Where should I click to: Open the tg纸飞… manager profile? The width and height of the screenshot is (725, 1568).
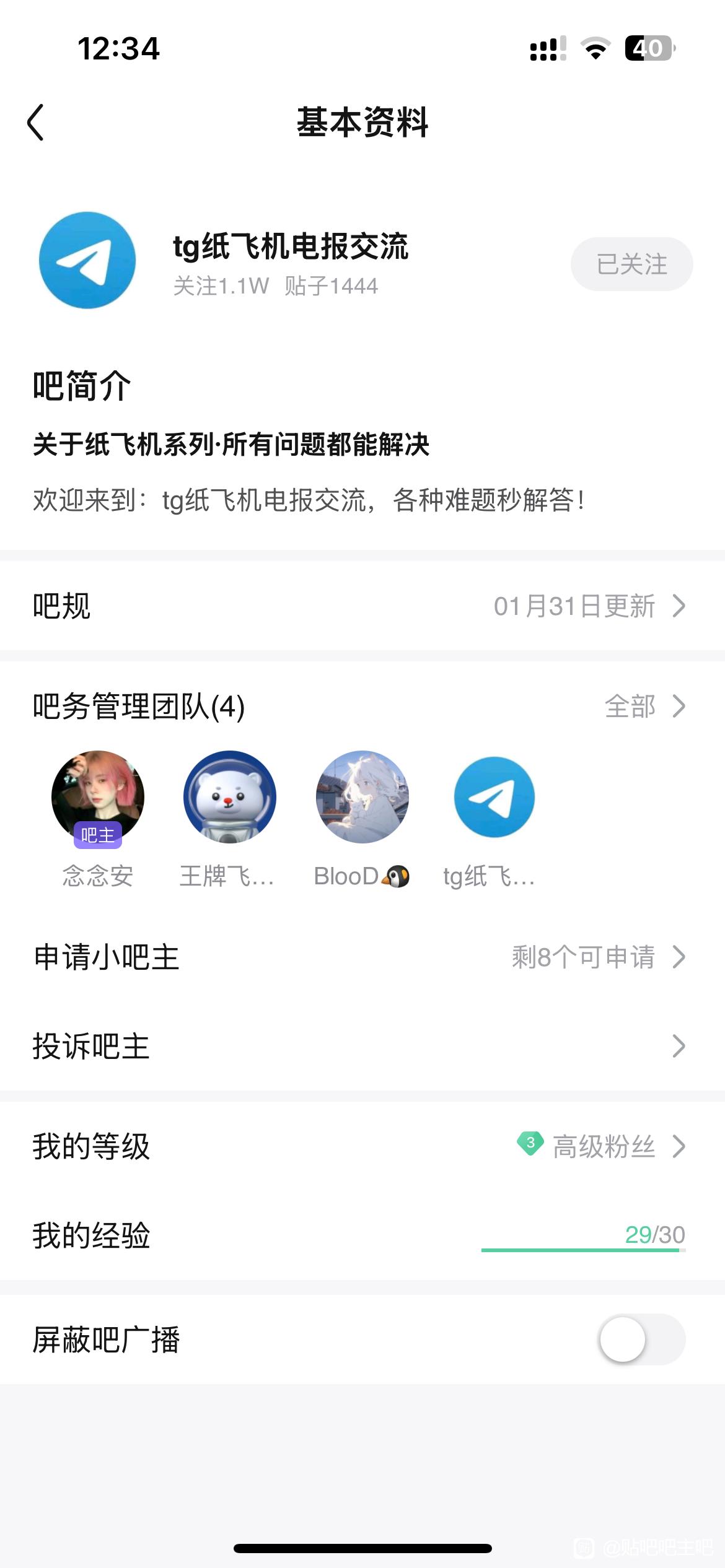[494, 798]
